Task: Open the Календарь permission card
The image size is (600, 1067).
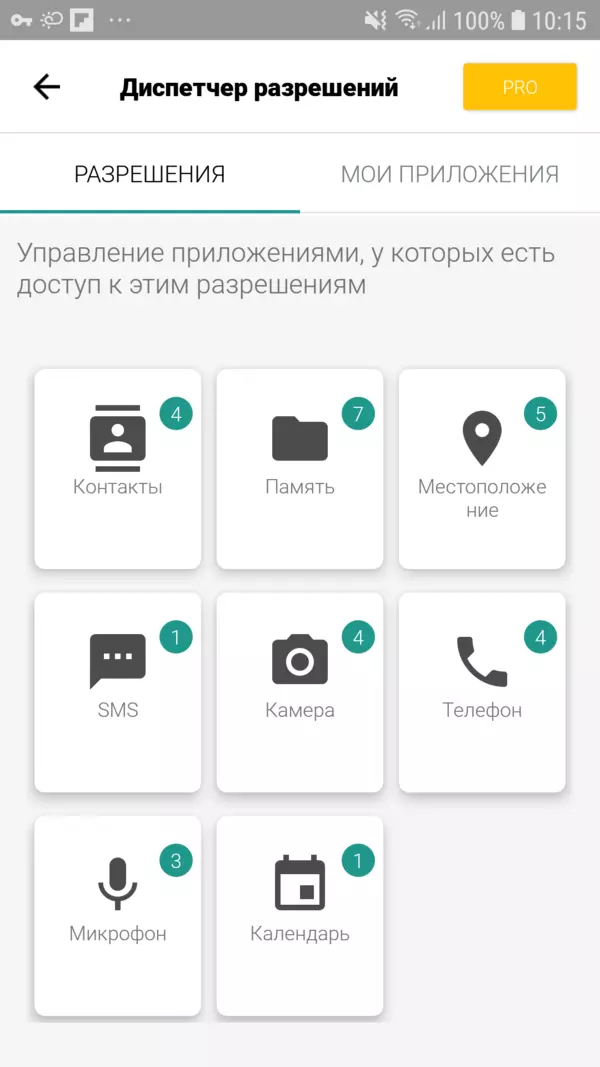Action: pos(300,915)
